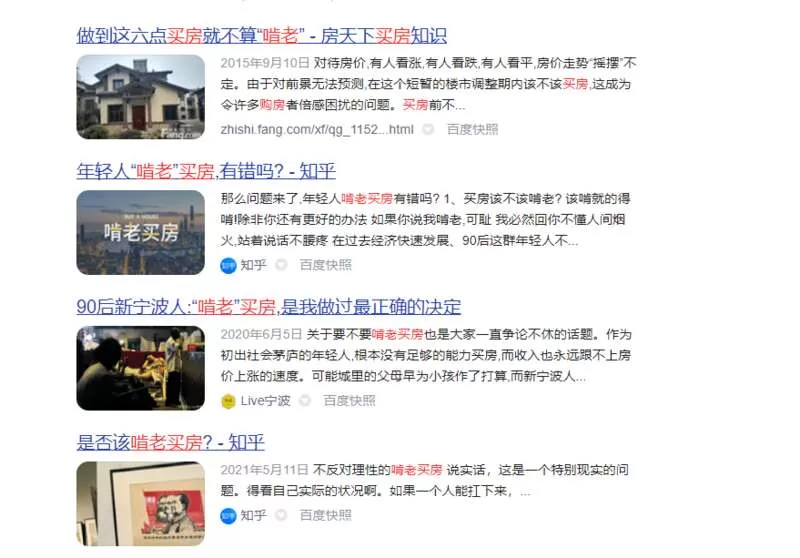Open the result 年轻人"啃老"买房,有错吗? - 知乎
The height and width of the screenshot is (558, 800).
pos(206,171)
